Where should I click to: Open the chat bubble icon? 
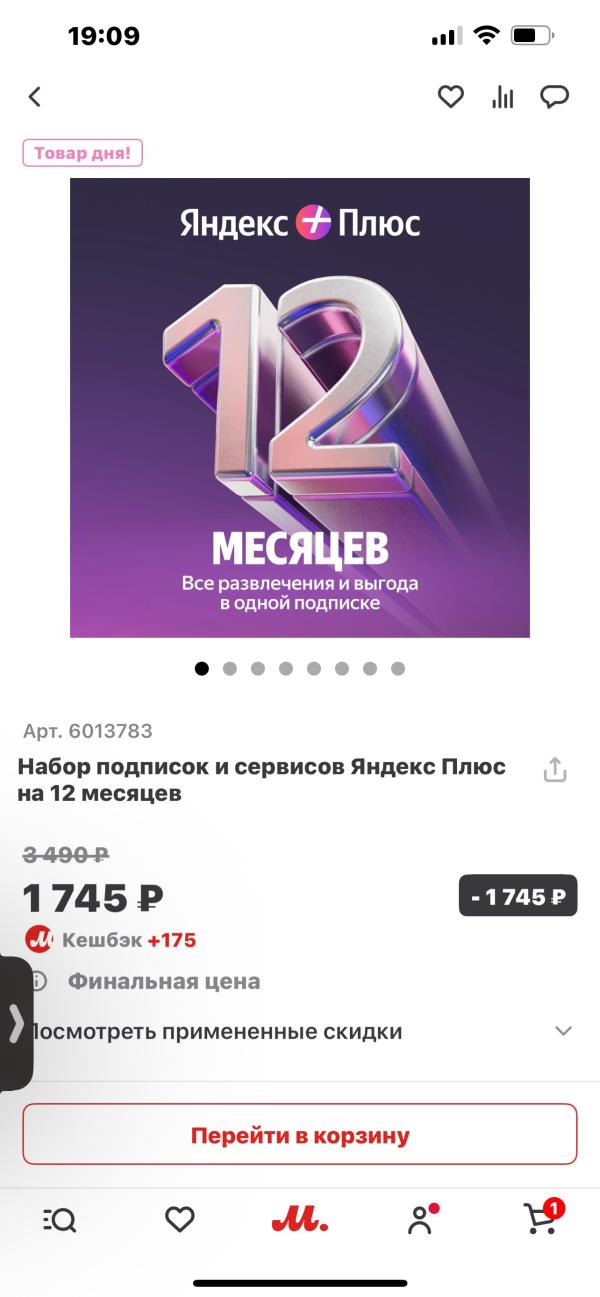pyautogui.click(x=554, y=97)
